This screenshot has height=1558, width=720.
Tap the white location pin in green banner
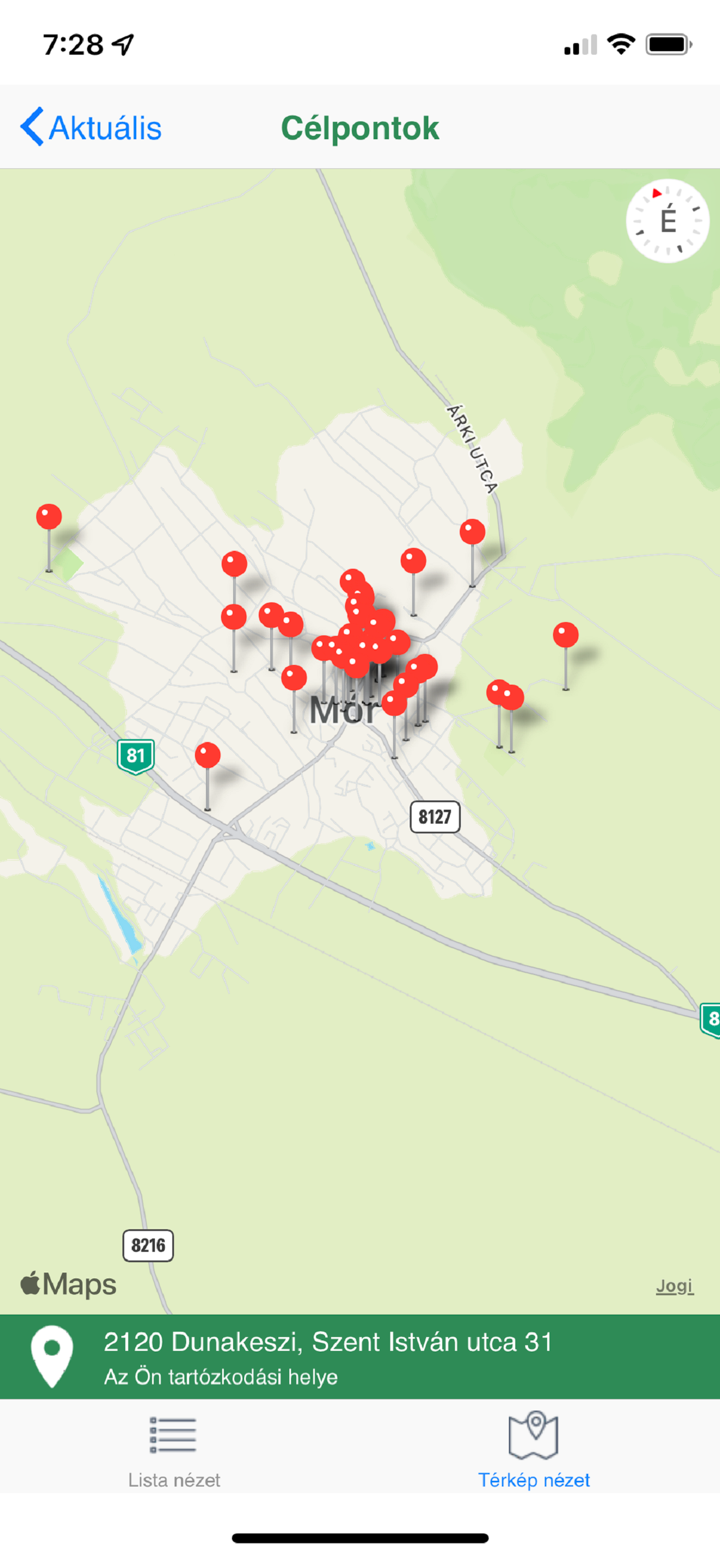pyautogui.click(x=51, y=1355)
